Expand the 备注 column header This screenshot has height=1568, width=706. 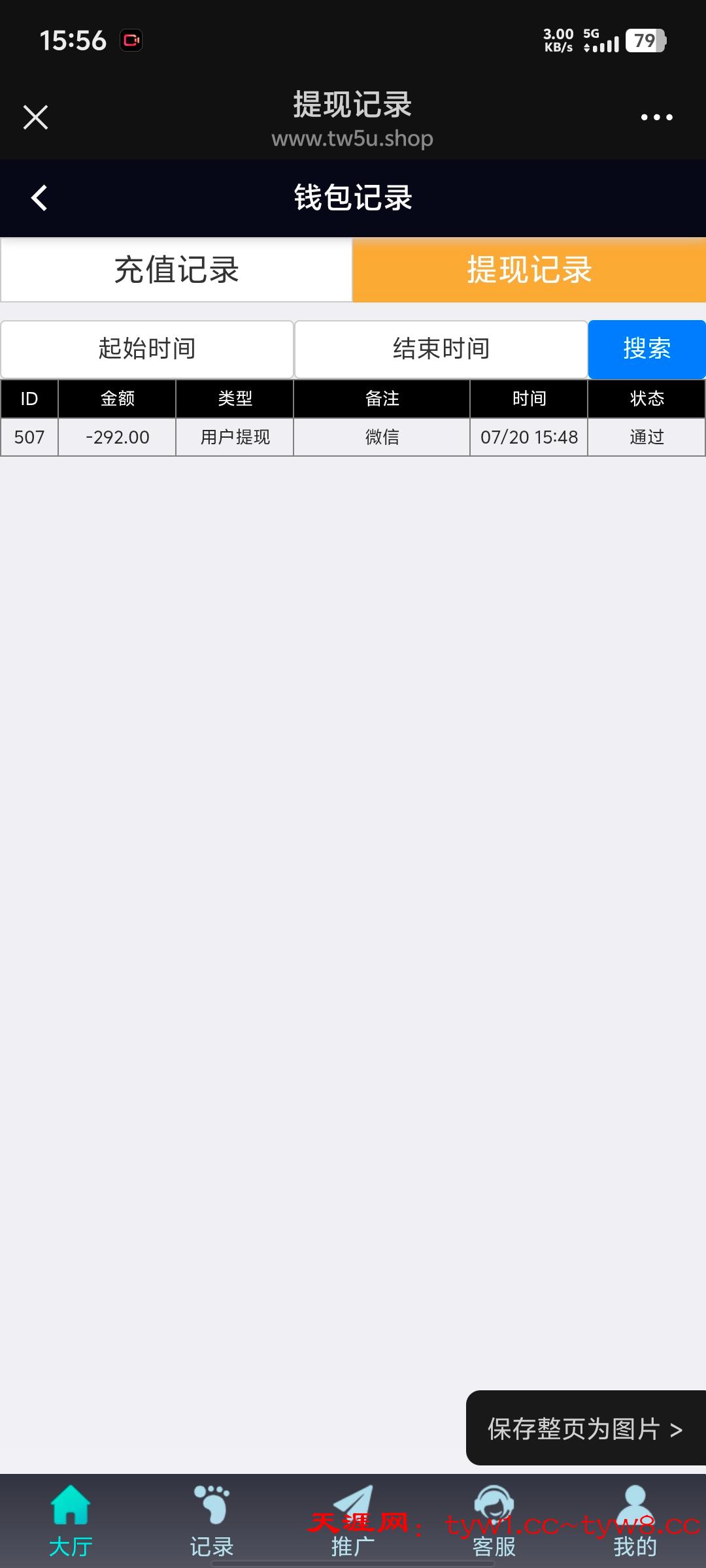point(382,399)
